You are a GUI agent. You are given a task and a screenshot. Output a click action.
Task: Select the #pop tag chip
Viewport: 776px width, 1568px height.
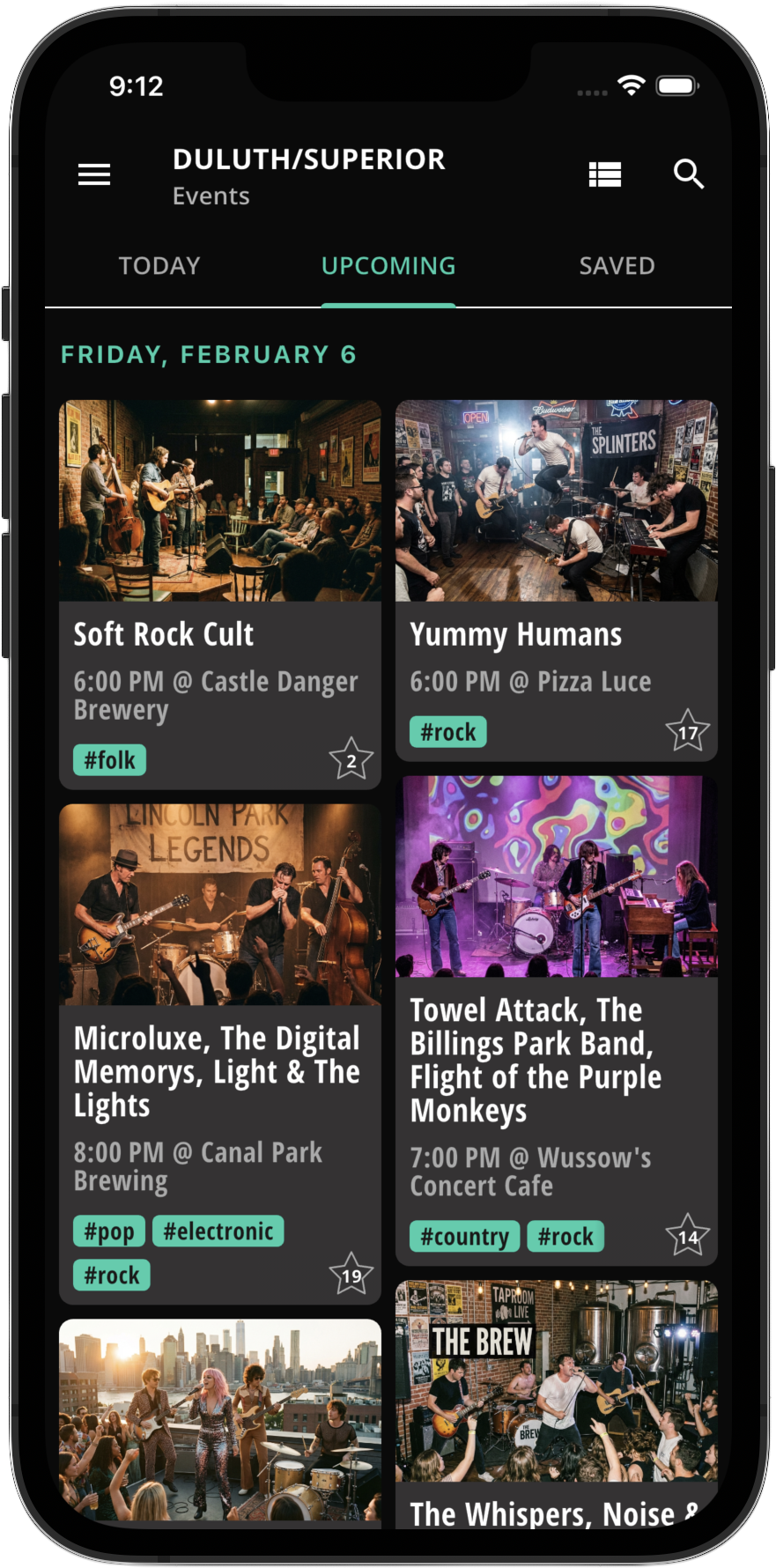coord(109,1231)
